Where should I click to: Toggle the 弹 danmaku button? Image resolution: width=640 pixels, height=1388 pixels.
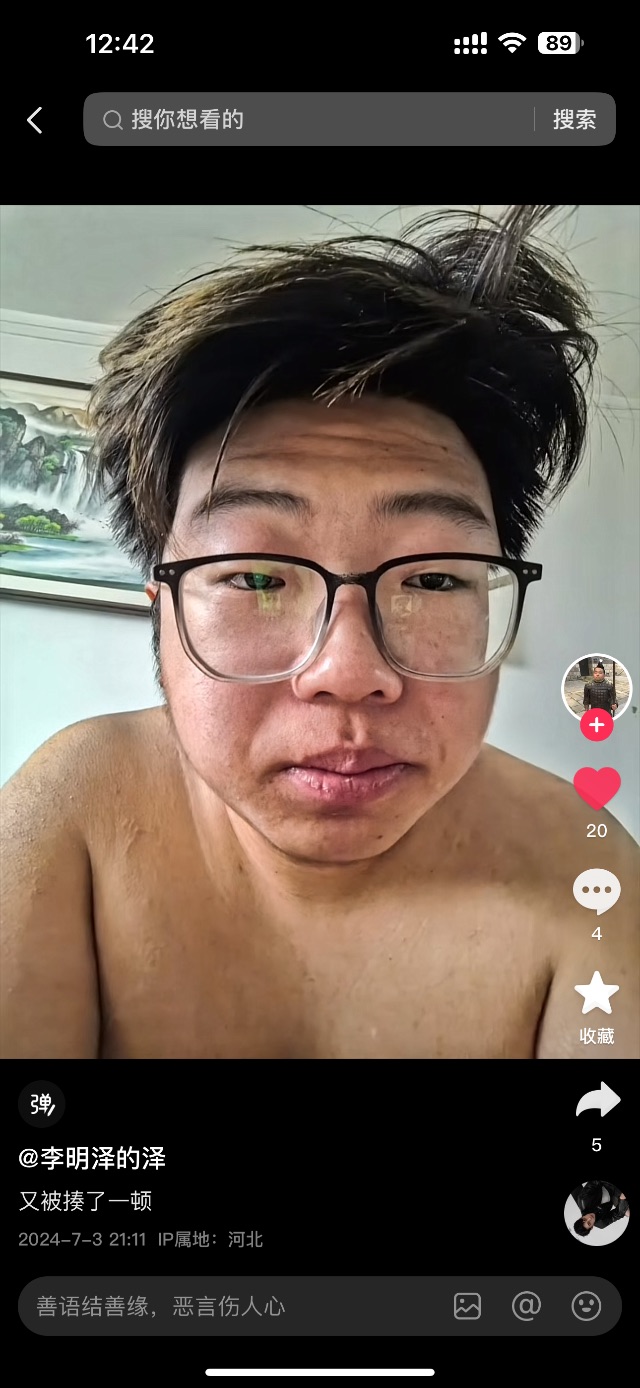tap(42, 1104)
